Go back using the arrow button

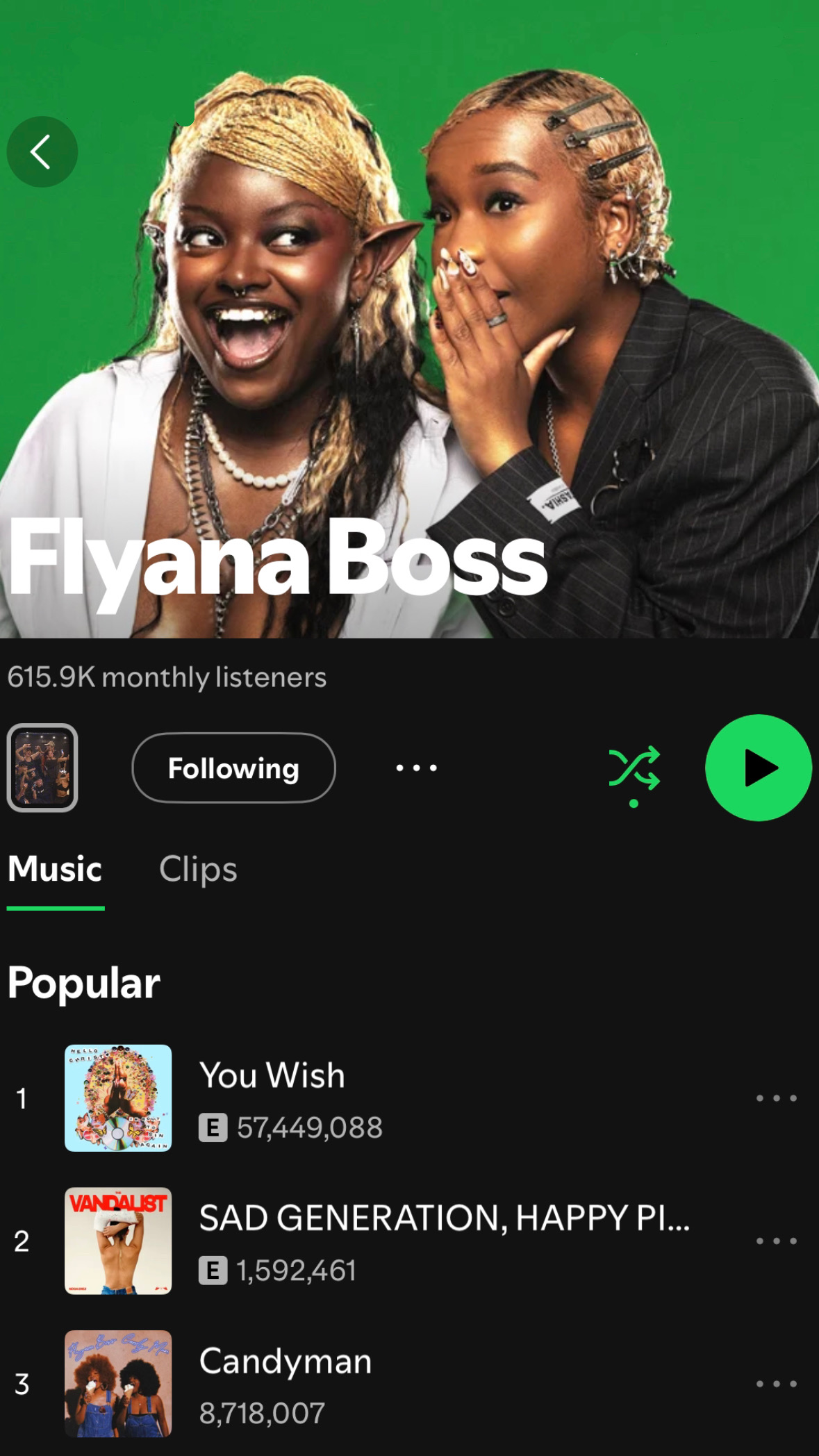[x=42, y=151]
